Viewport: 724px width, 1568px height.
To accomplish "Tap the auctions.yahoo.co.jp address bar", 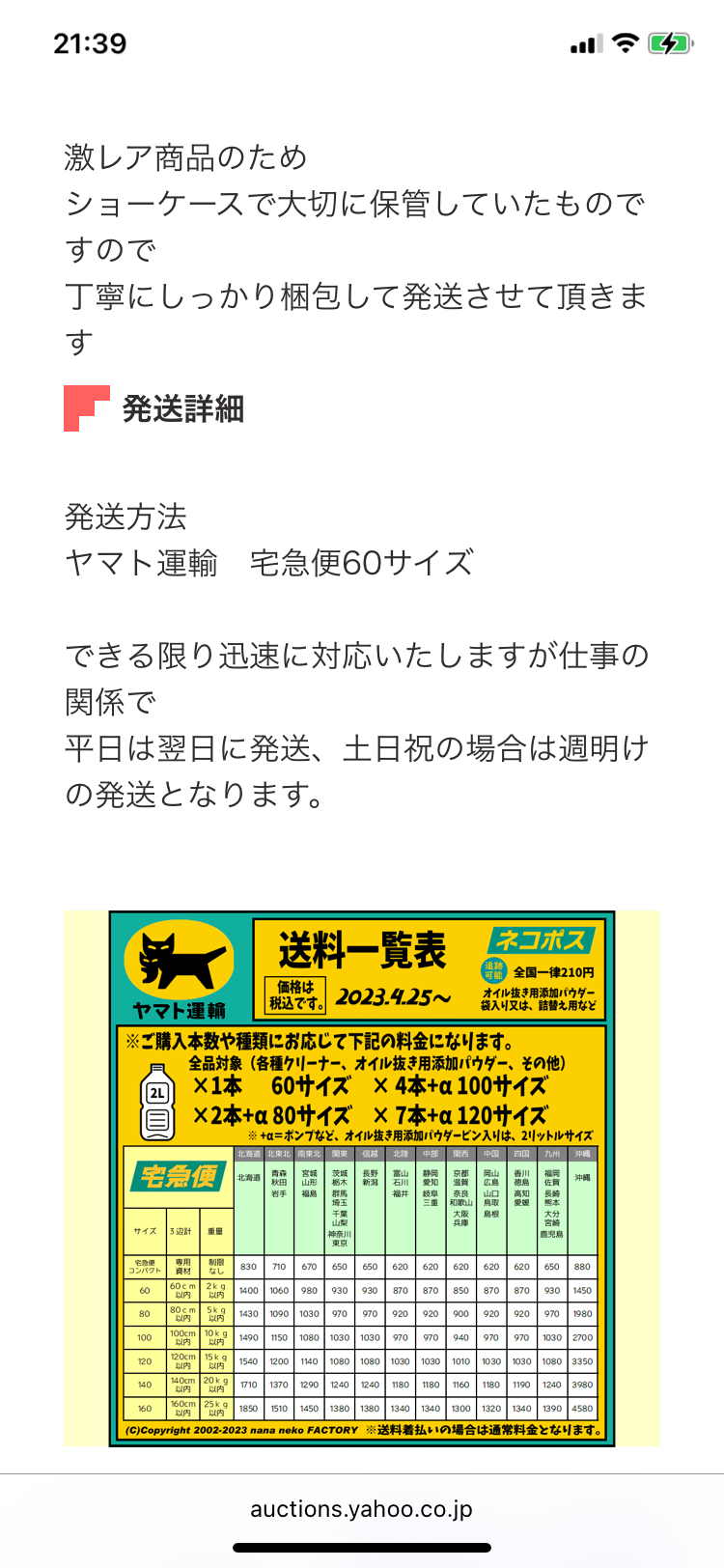I will pyautogui.click(x=362, y=1509).
